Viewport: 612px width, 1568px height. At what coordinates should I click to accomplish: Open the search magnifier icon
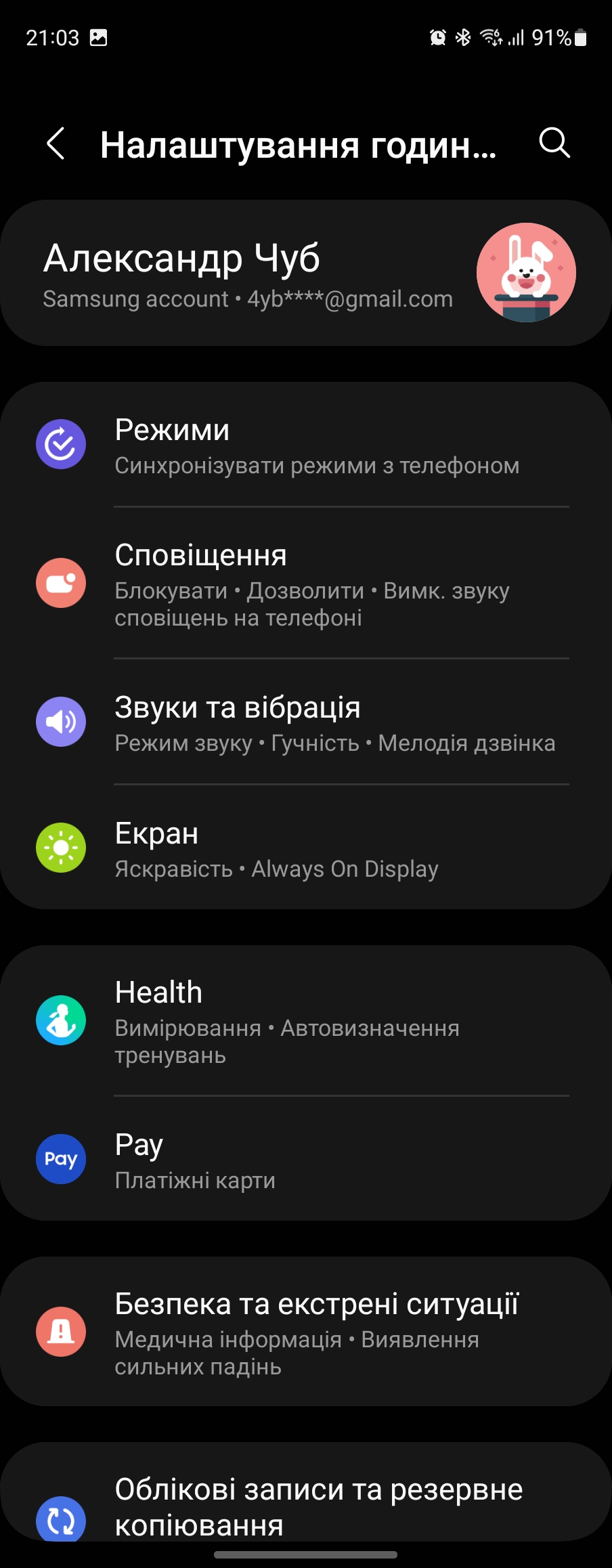[554, 143]
